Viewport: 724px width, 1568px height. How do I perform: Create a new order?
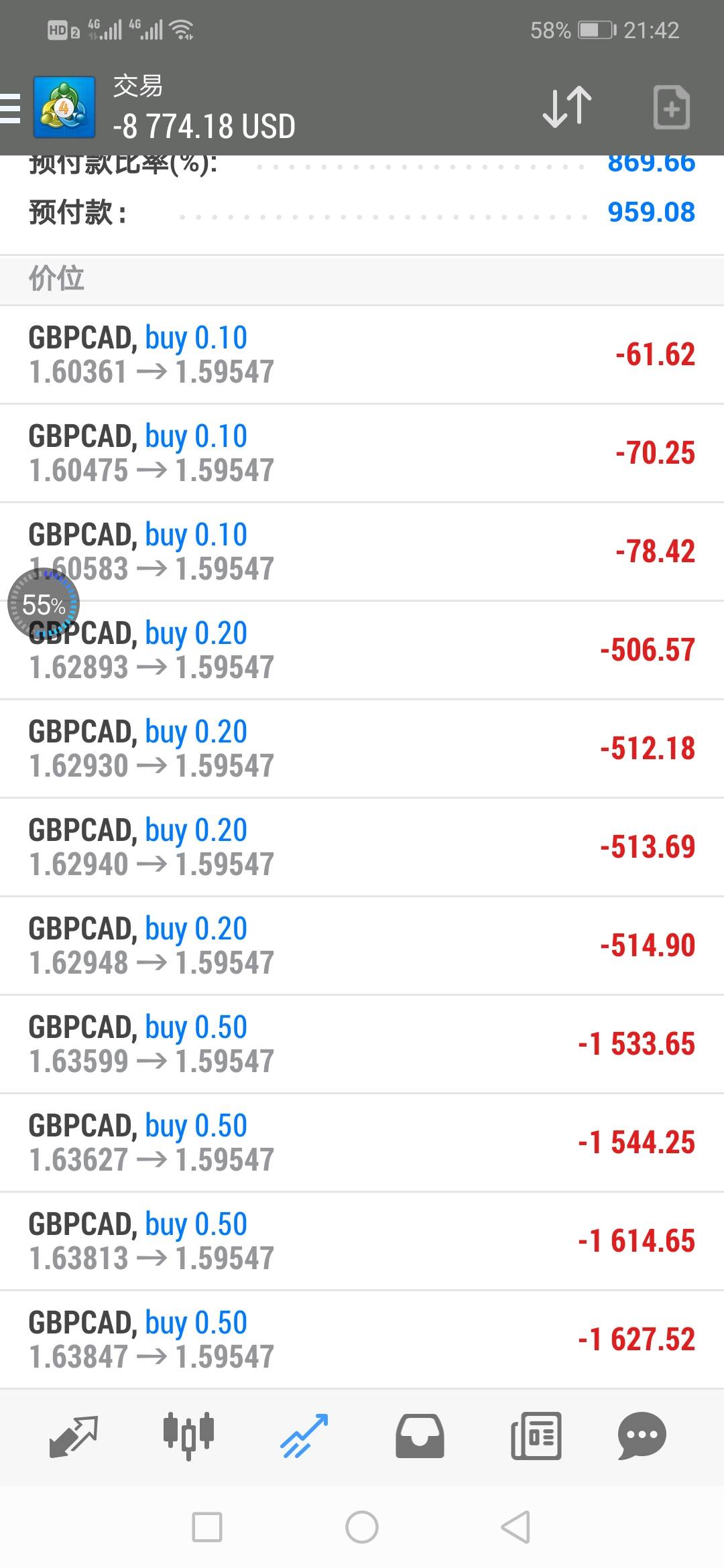pos(671,107)
